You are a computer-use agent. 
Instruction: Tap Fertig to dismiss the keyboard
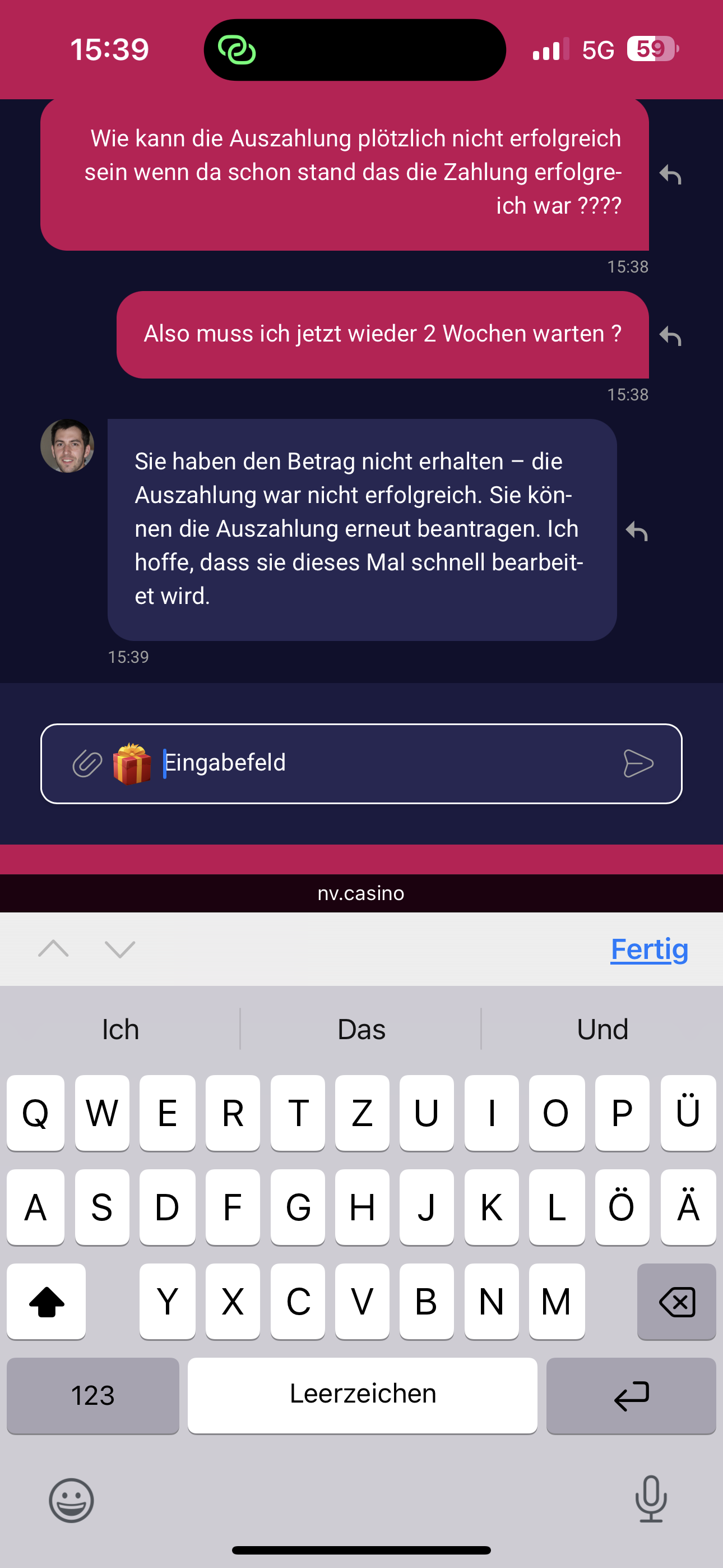point(649,949)
